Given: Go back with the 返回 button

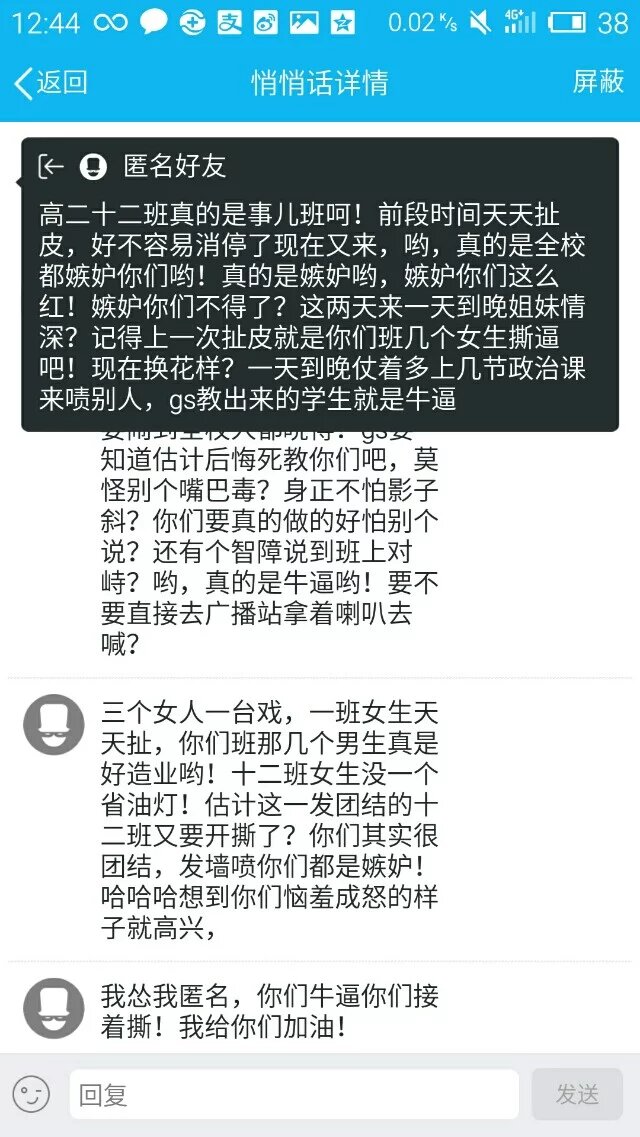Looking at the screenshot, I should (50, 83).
